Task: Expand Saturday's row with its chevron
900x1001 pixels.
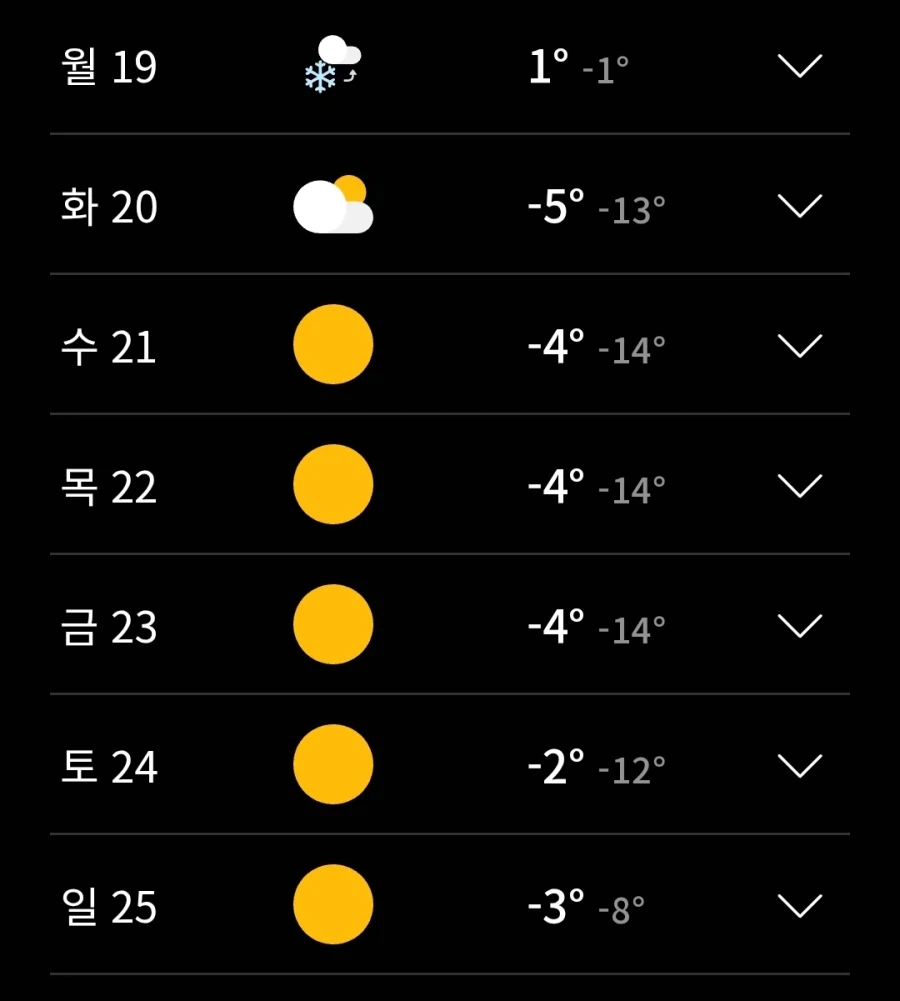Action: pyautogui.click(x=798, y=768)
